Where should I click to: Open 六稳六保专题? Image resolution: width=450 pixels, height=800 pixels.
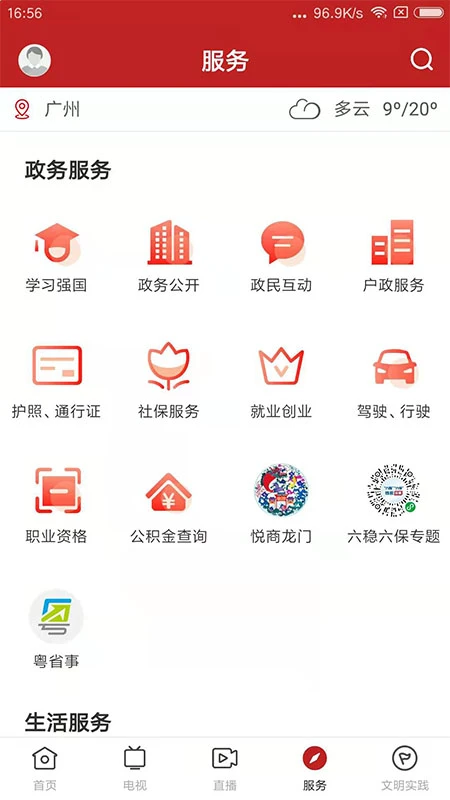(x=393, y=504)
